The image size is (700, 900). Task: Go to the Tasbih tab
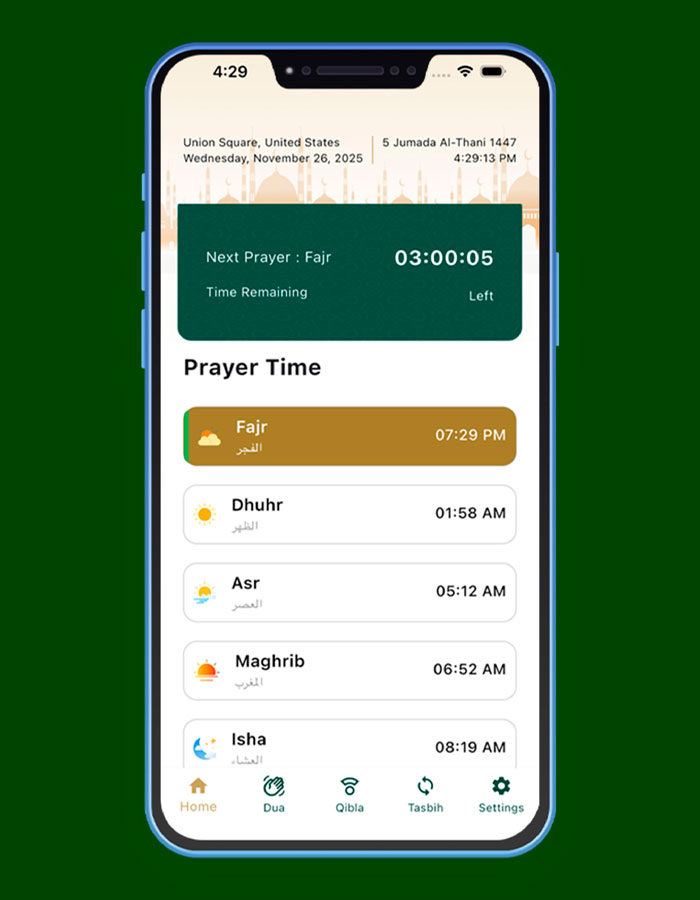[425, 794]
